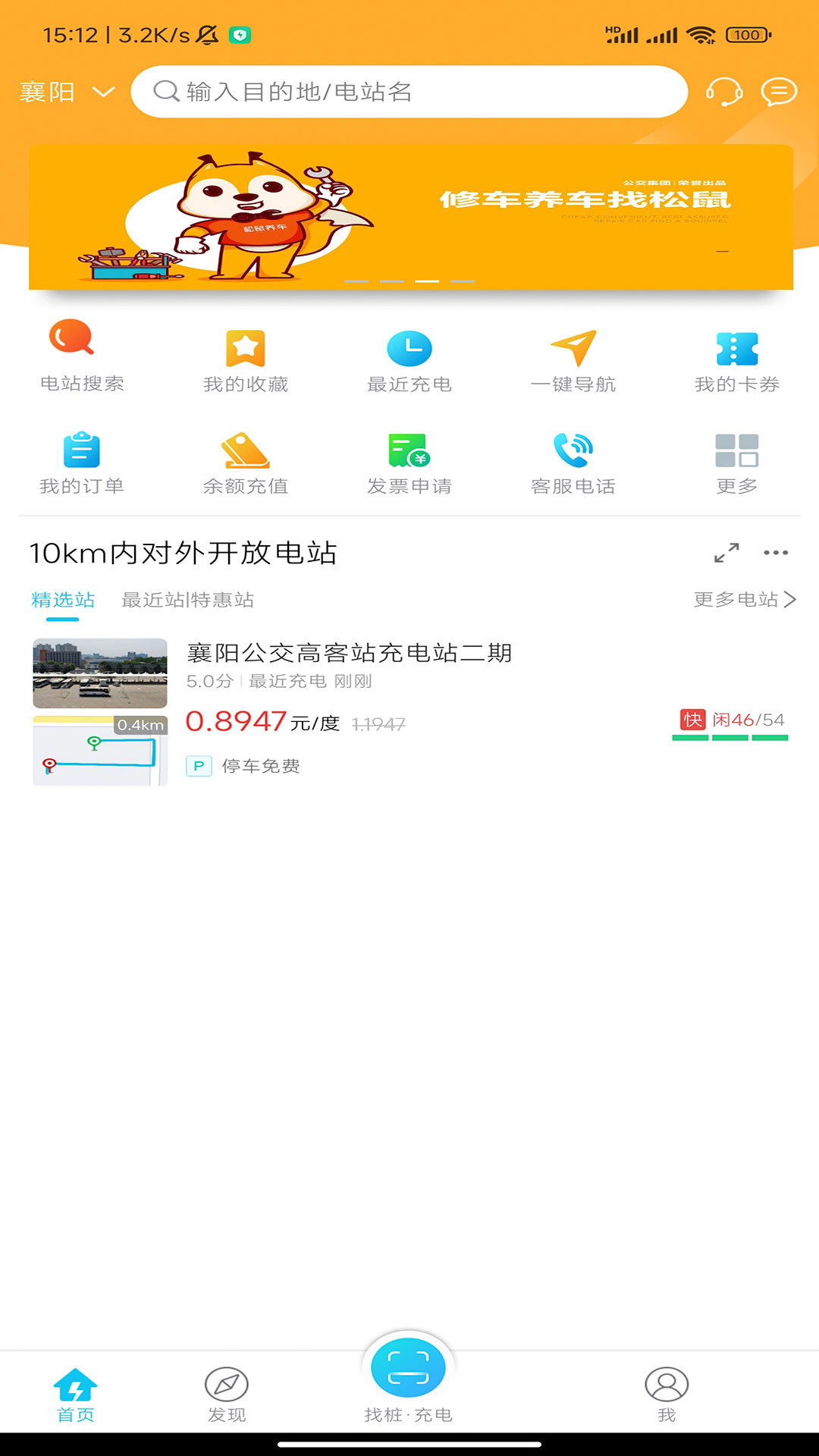
Task: Open customer service headset icon
Action: coord(723,93)
